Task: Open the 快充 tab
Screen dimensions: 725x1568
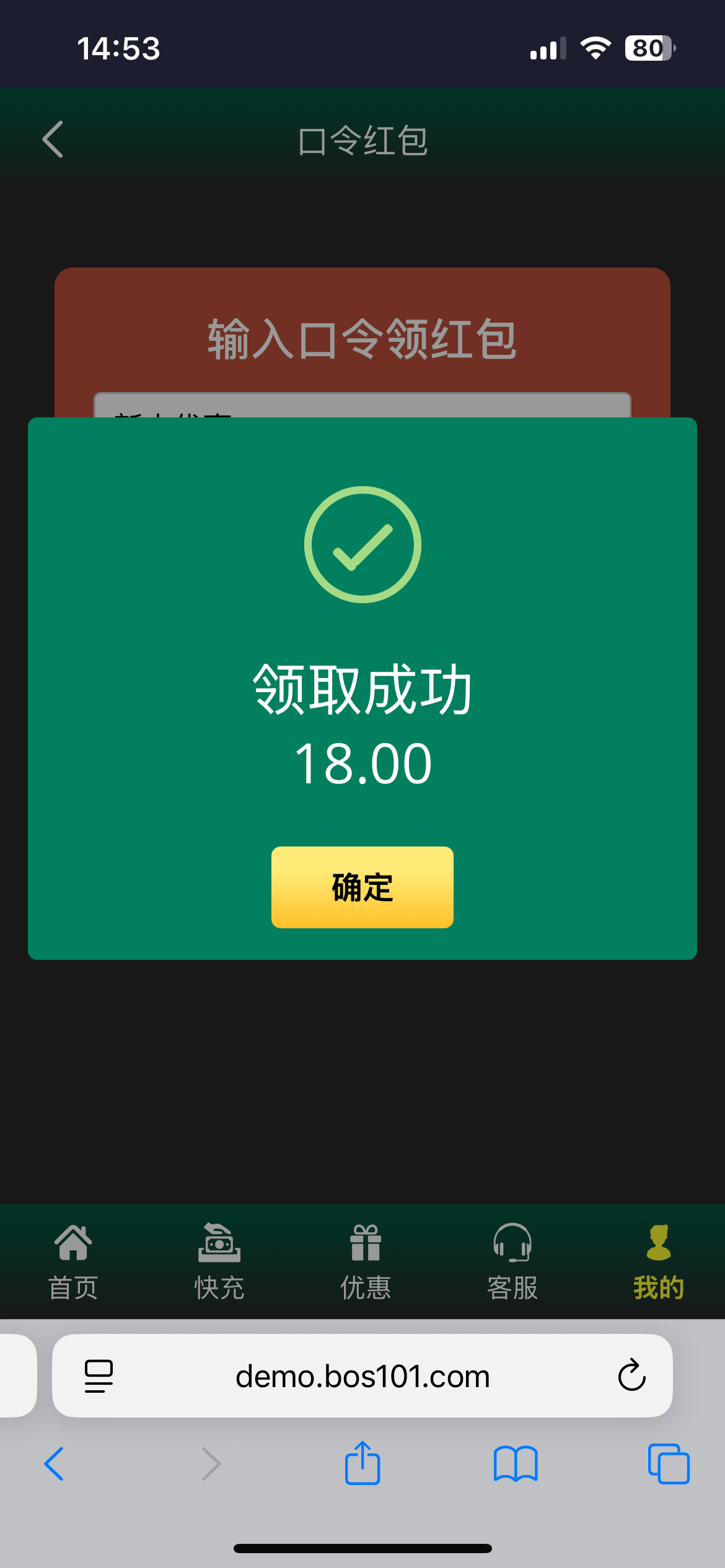Action: pos(219,1261)
